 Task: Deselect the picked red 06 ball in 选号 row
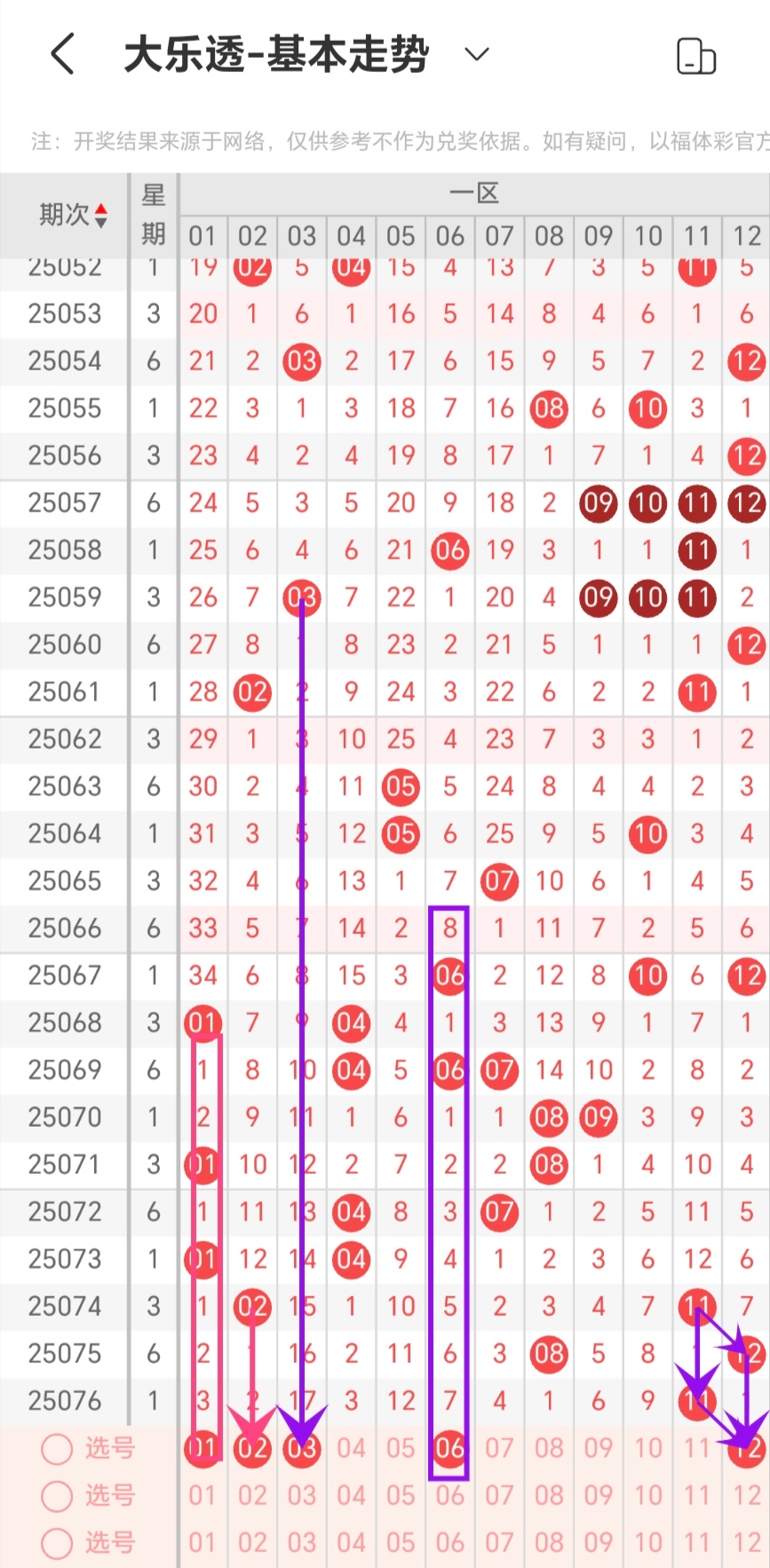click(x=450, y=1448)
